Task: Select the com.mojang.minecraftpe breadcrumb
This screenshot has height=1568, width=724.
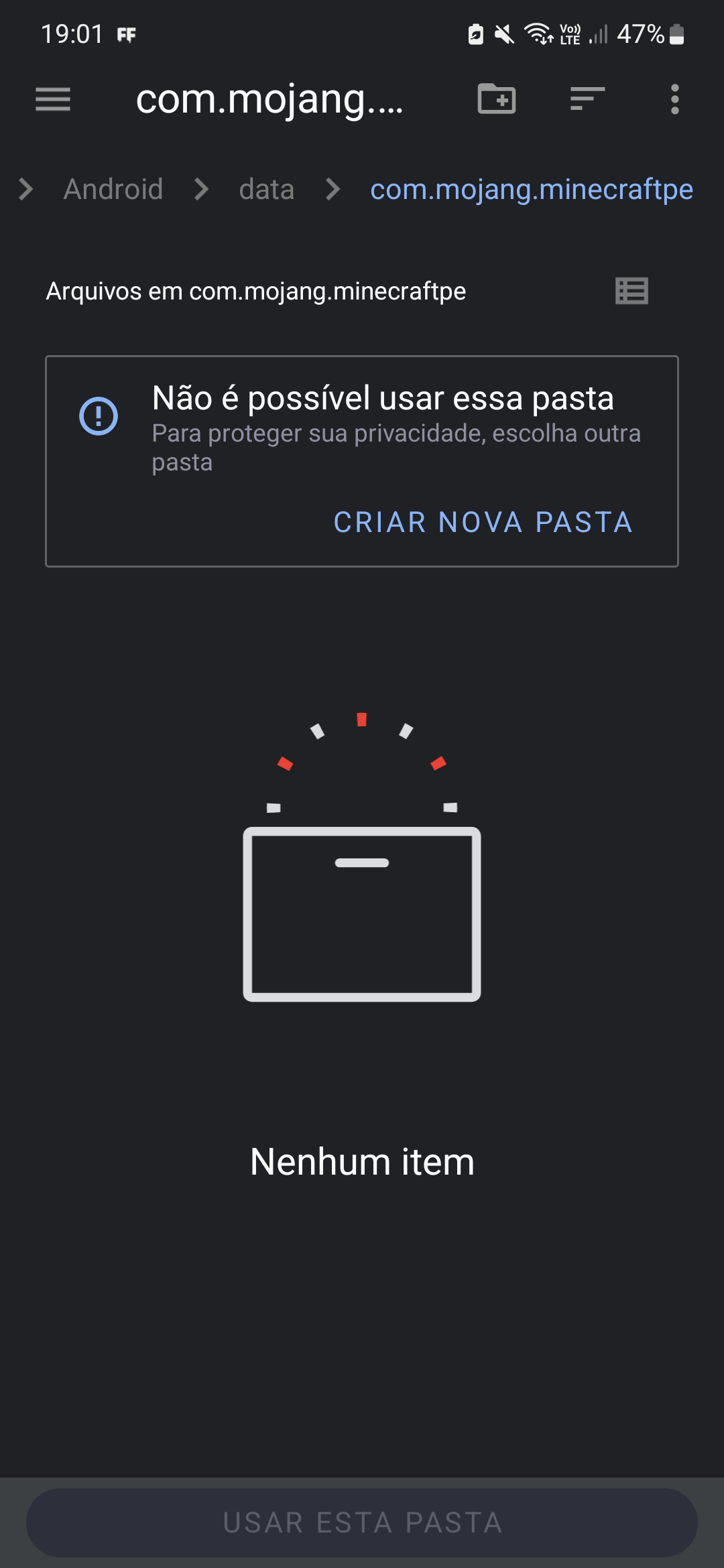Action: tap(531, 190)
